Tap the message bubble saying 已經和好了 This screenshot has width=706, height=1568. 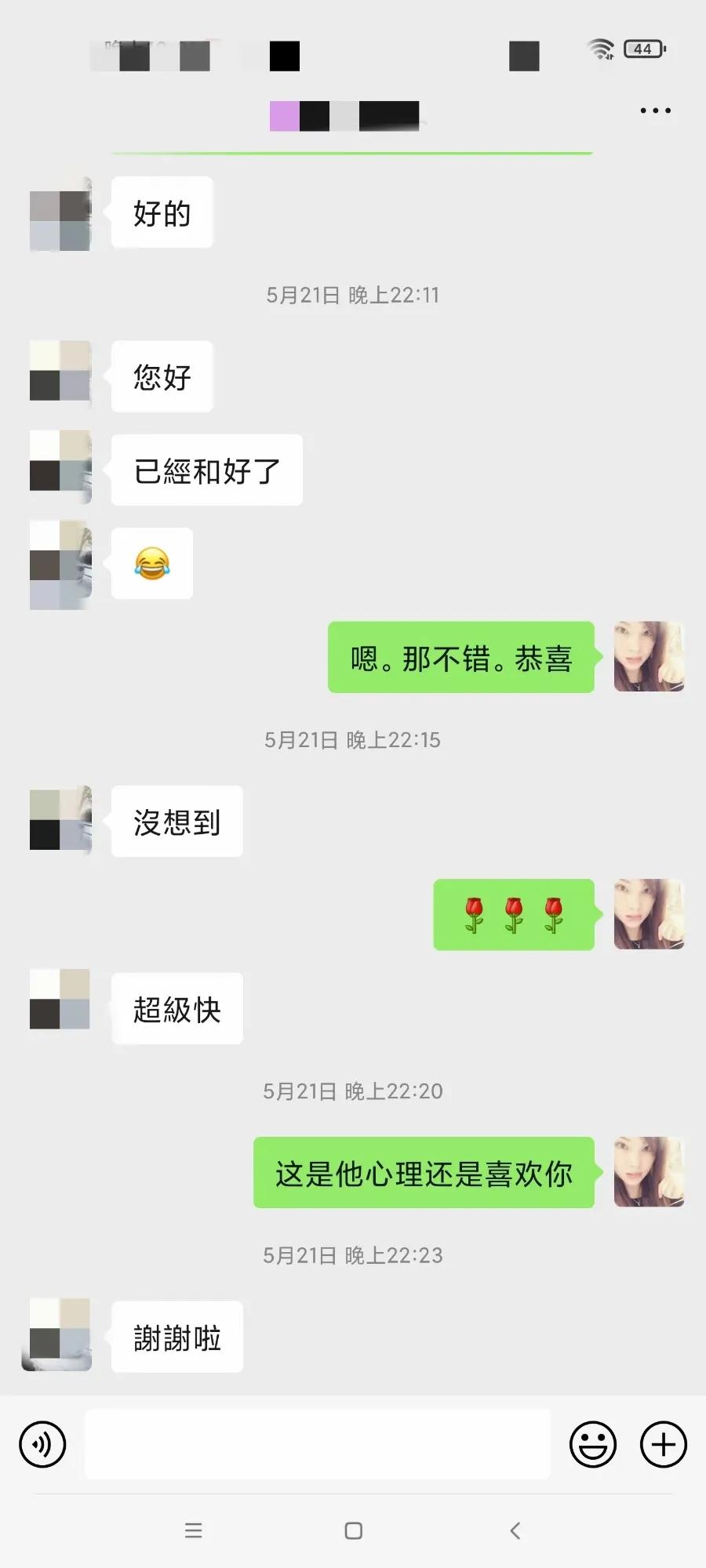206,469
